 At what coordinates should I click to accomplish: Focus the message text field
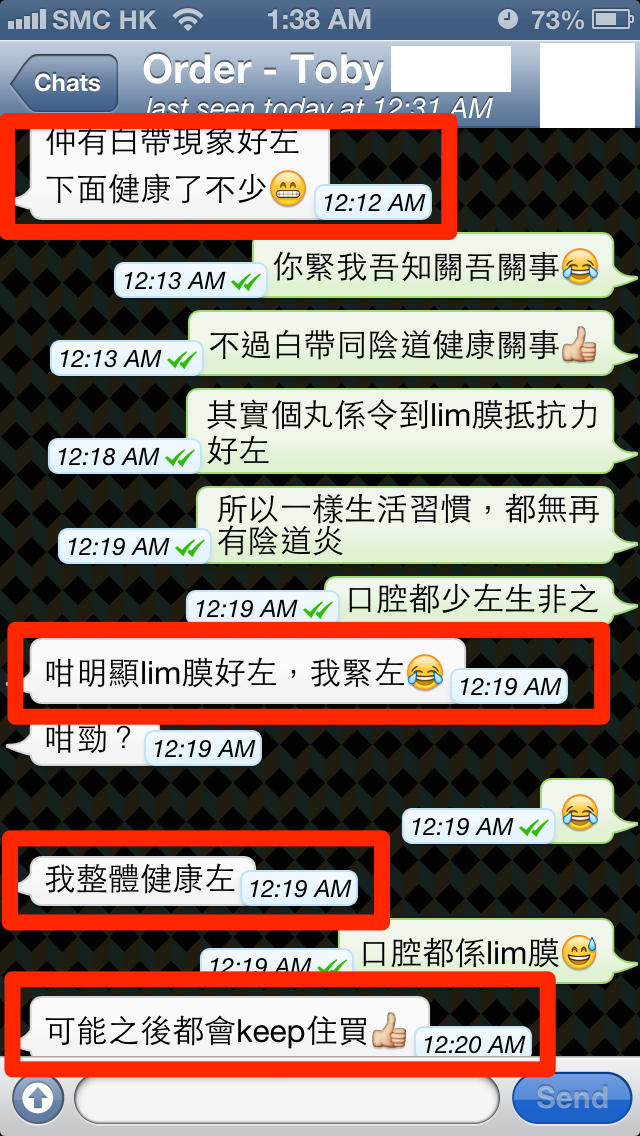(286, 1099)
